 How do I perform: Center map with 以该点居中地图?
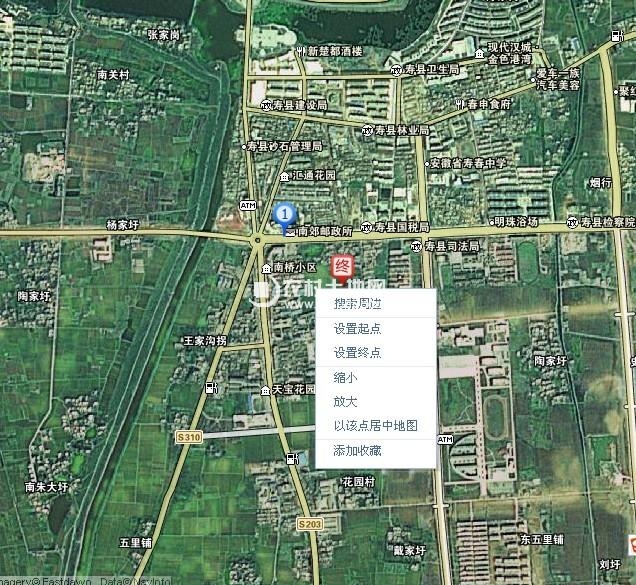click(375, 426)
